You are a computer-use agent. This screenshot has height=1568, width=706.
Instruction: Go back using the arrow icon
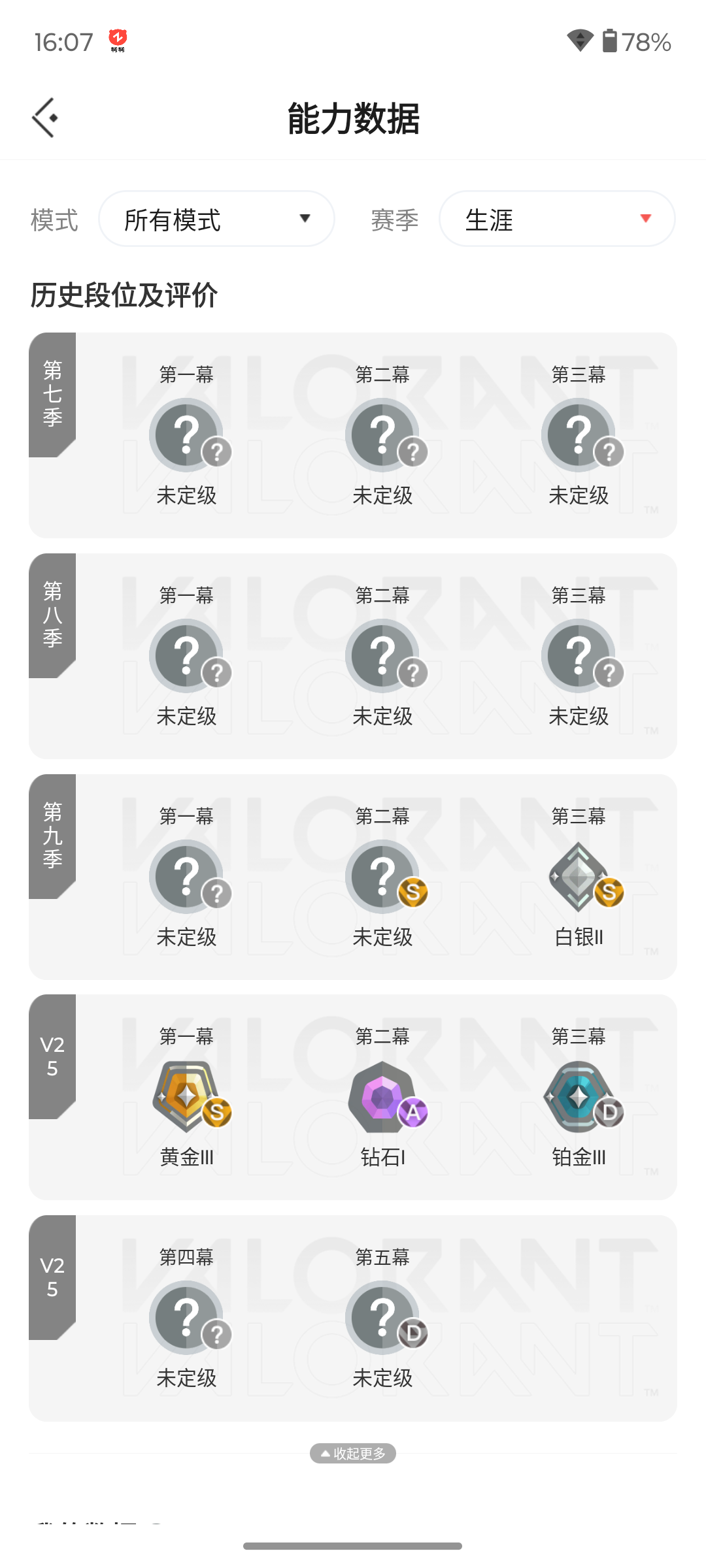44,118
